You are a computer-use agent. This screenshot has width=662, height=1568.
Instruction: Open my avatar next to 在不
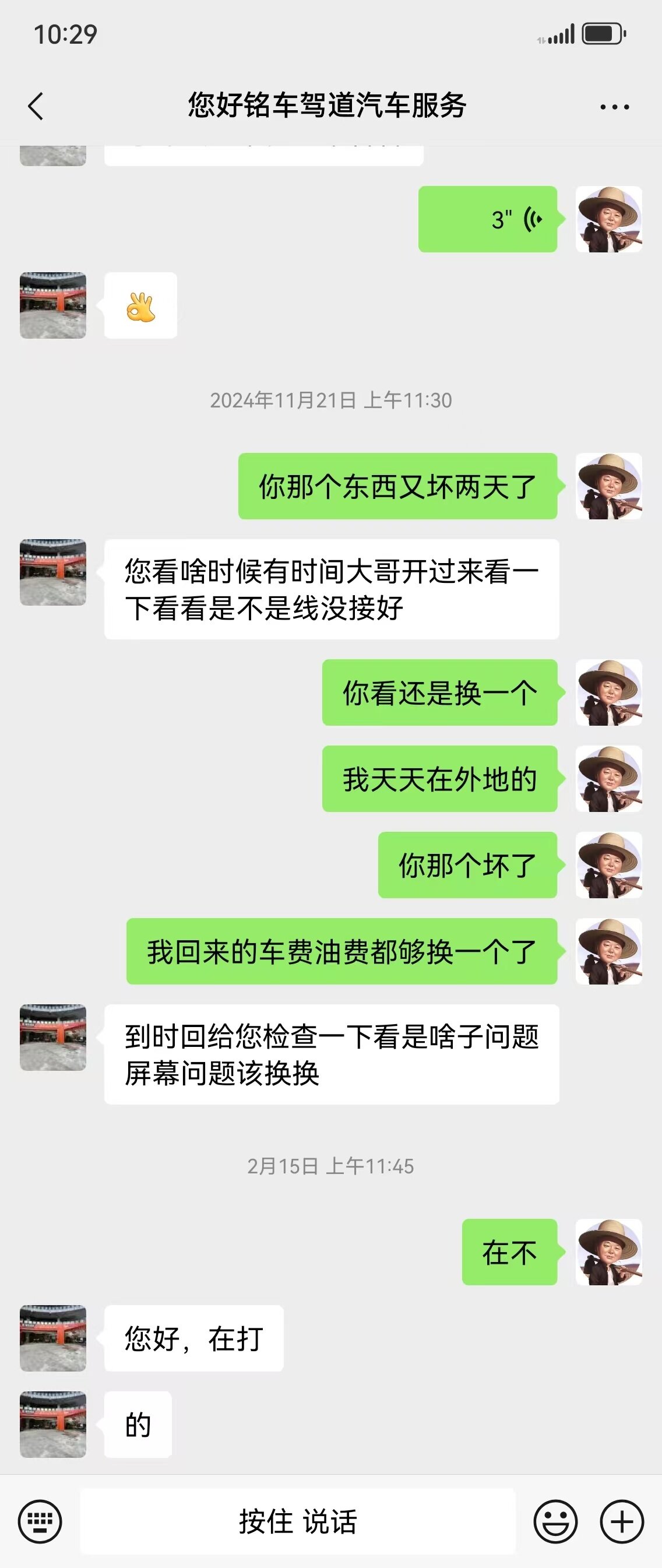pyautogui.click(x=608, y=1252)
